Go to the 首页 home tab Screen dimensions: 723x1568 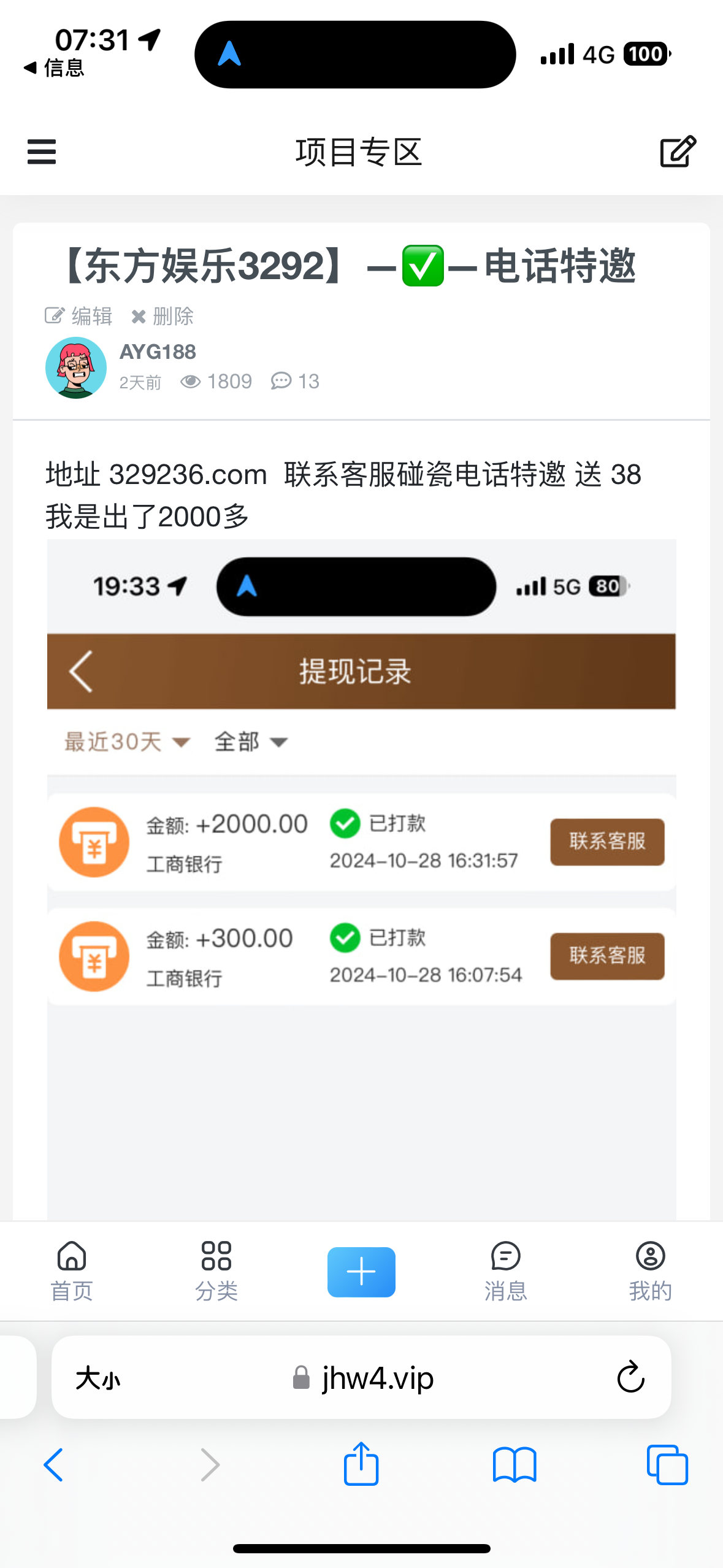[72, 1271]
